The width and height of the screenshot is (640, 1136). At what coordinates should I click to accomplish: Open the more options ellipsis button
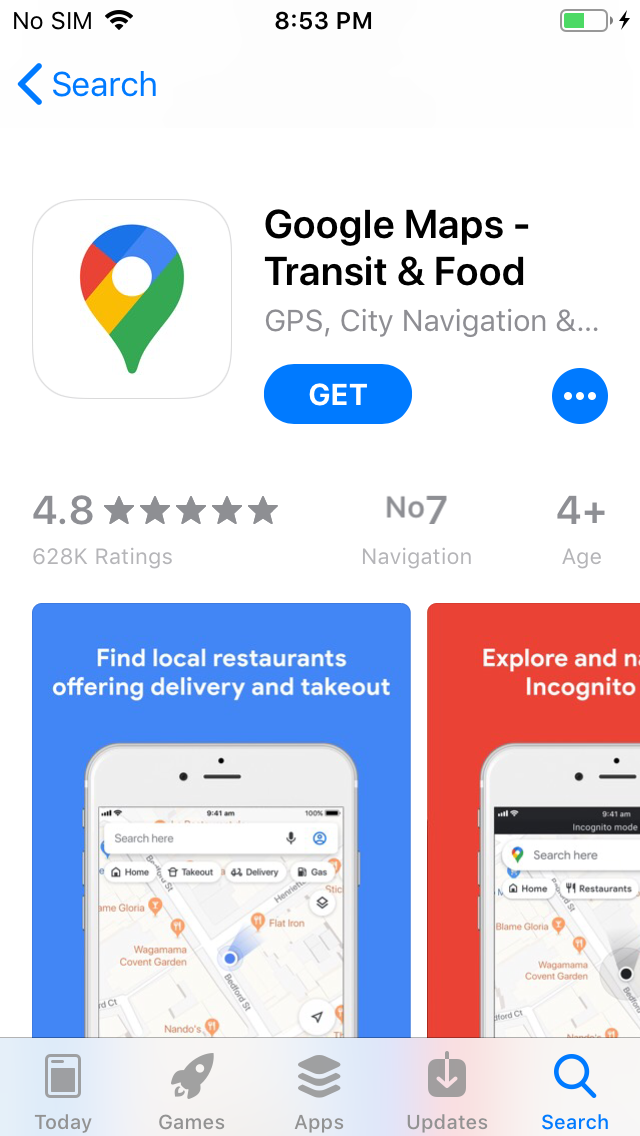tap(579, 396)
